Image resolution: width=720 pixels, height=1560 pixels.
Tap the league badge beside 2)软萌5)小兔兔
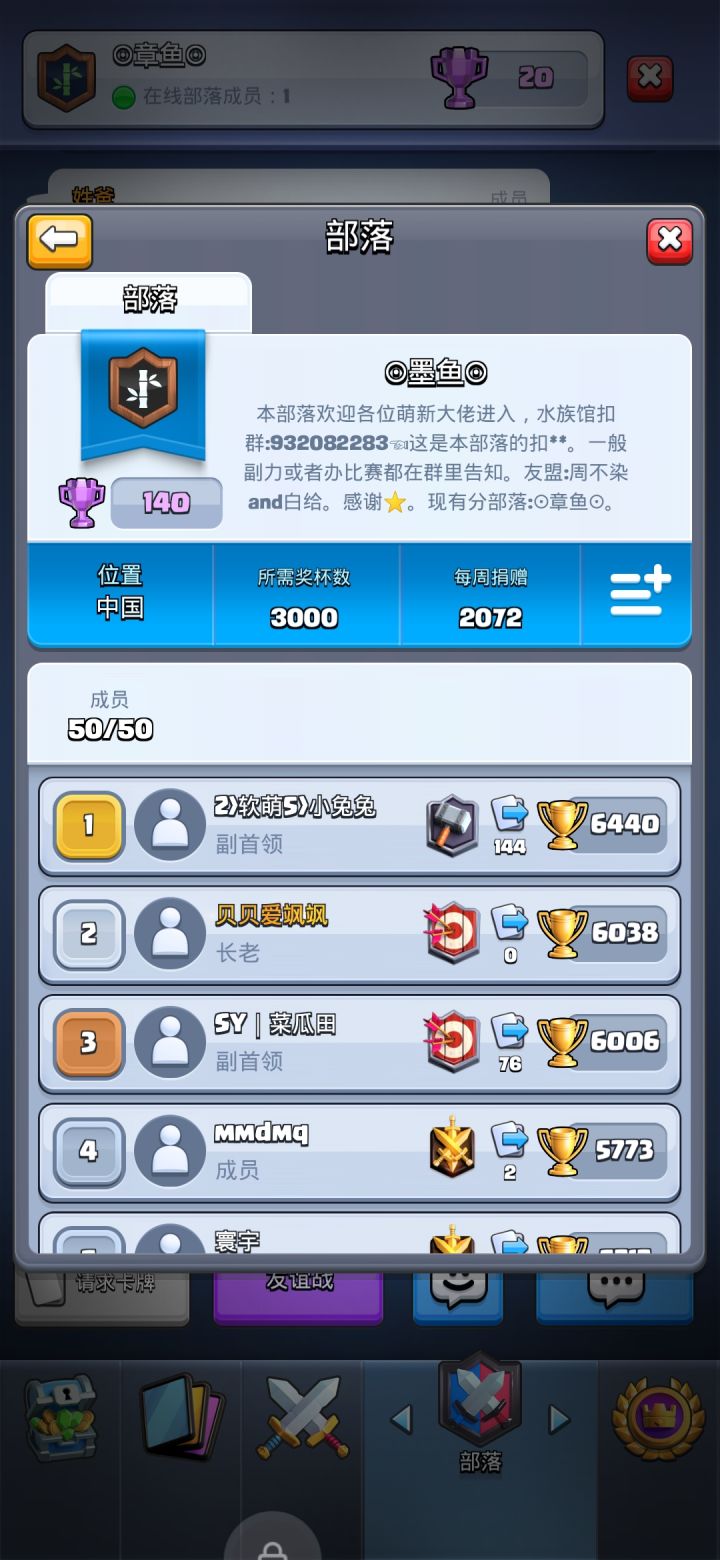[451, 826]
